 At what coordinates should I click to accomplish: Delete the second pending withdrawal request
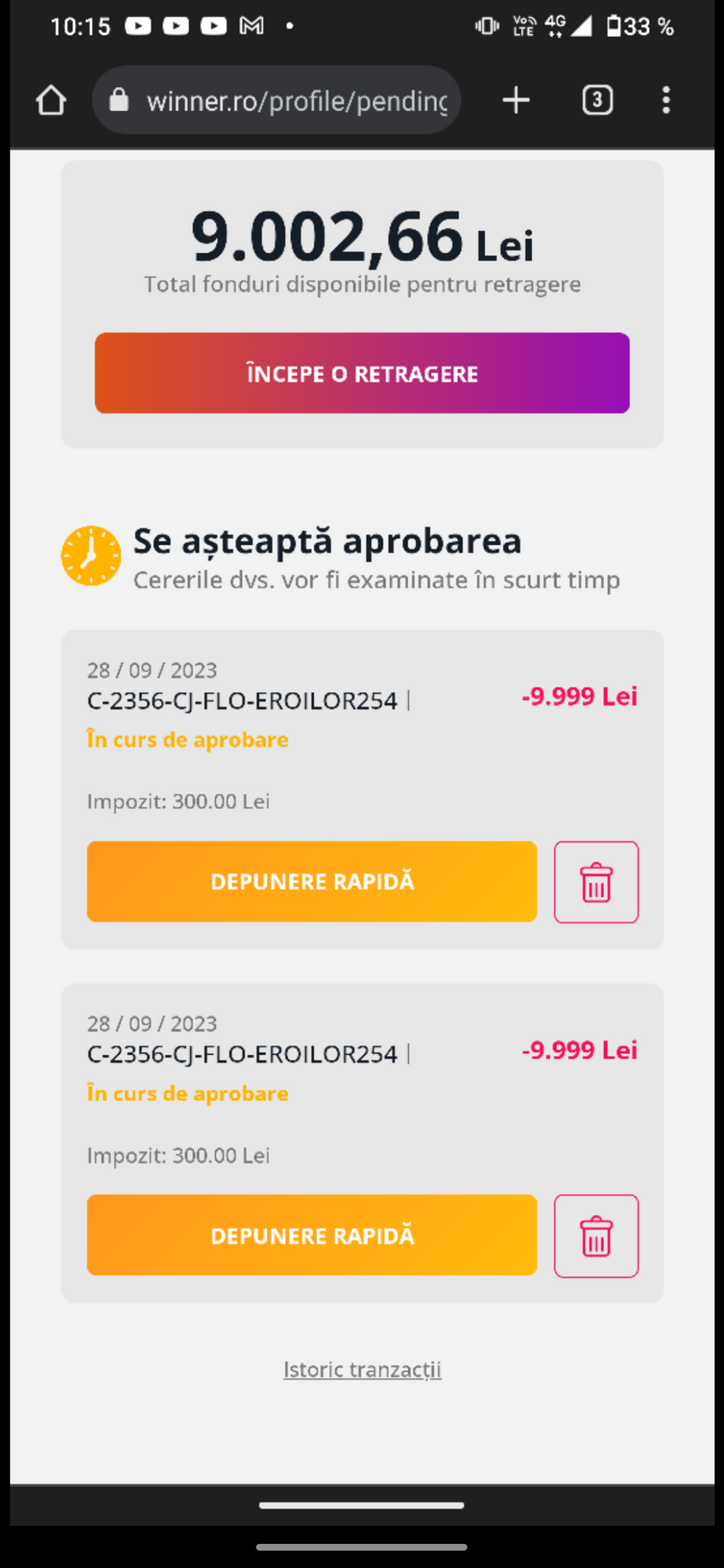pos(597,1236)
